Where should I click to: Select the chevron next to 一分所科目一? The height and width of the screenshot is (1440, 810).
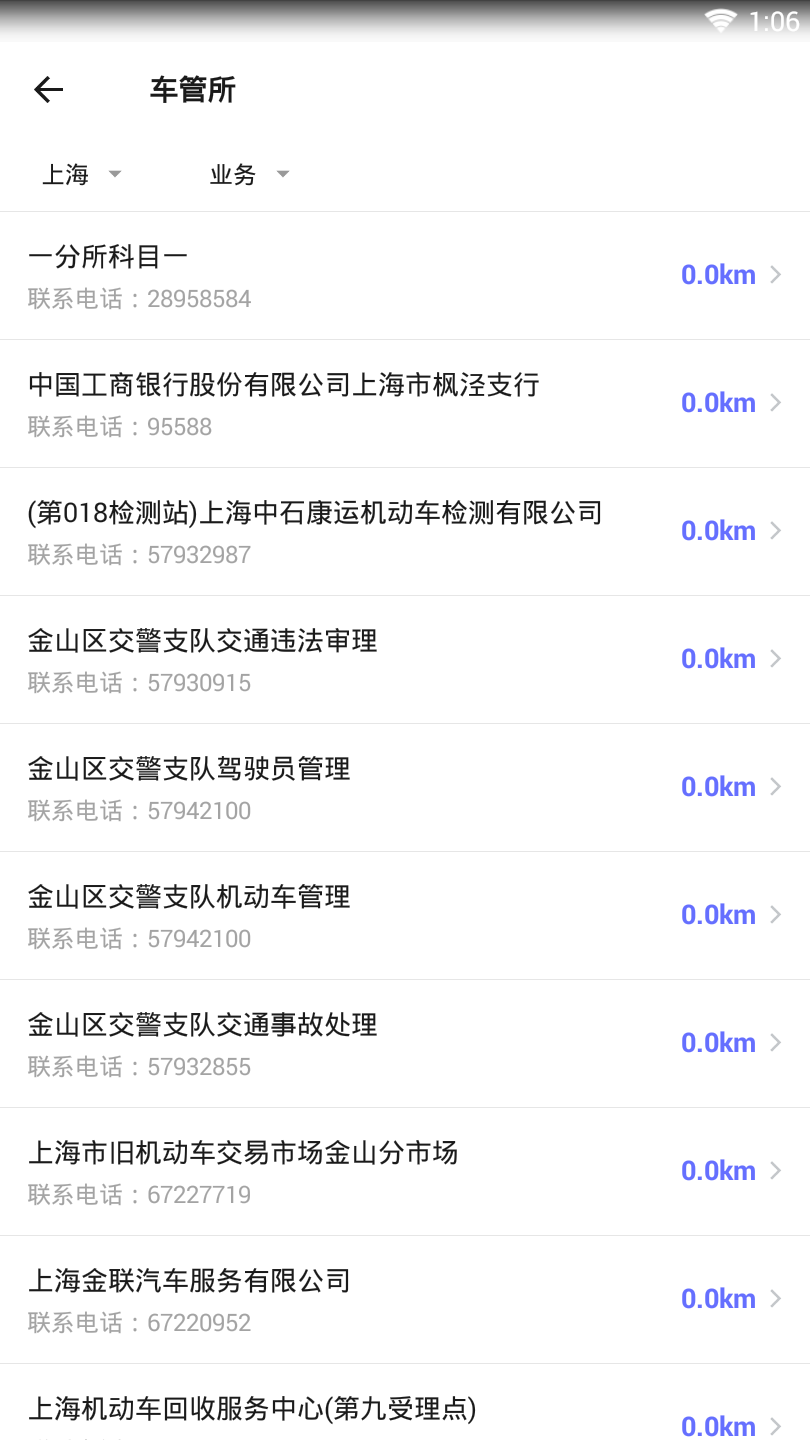(777, 274)
